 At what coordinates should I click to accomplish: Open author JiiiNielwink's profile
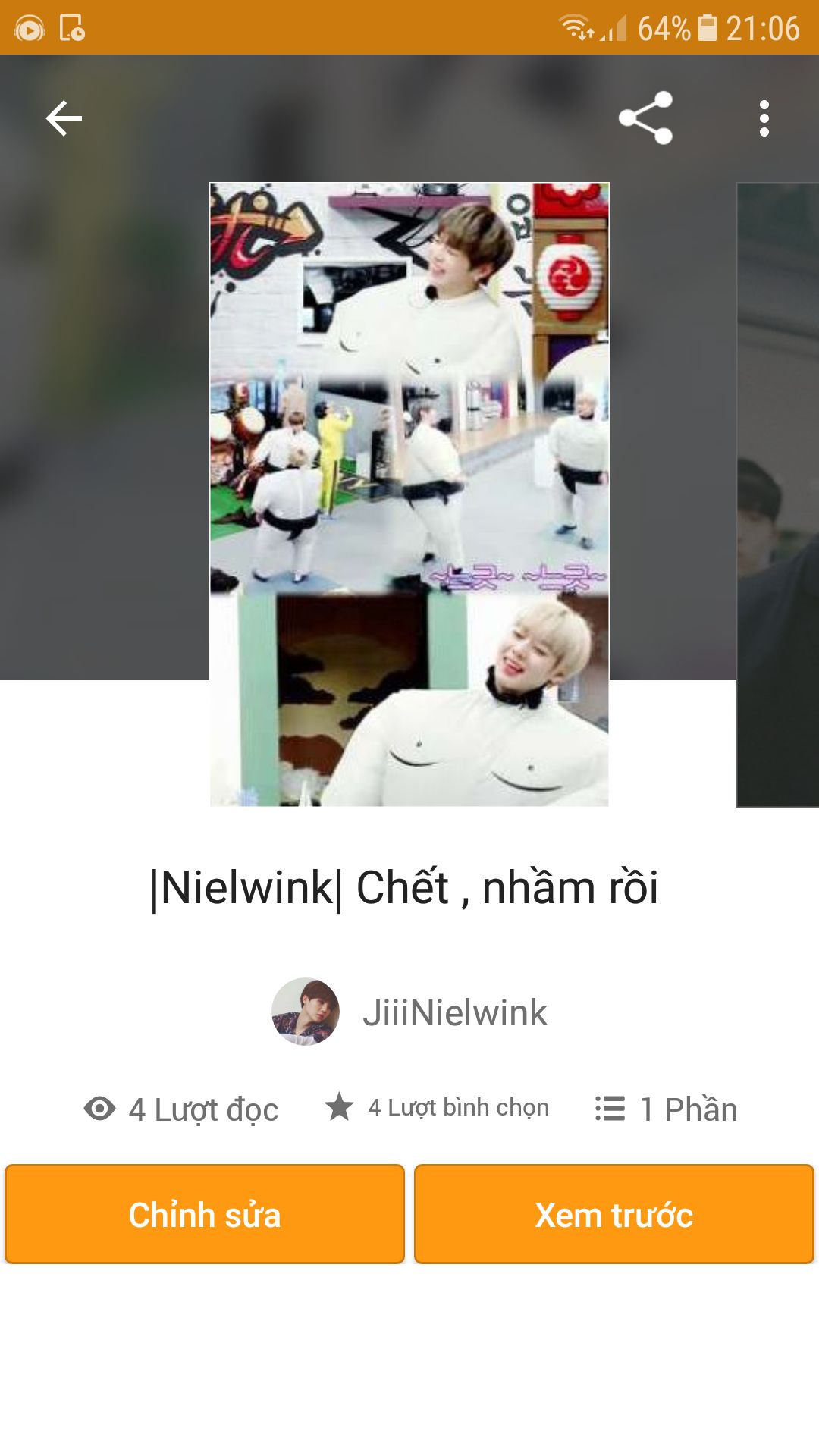409,1012
